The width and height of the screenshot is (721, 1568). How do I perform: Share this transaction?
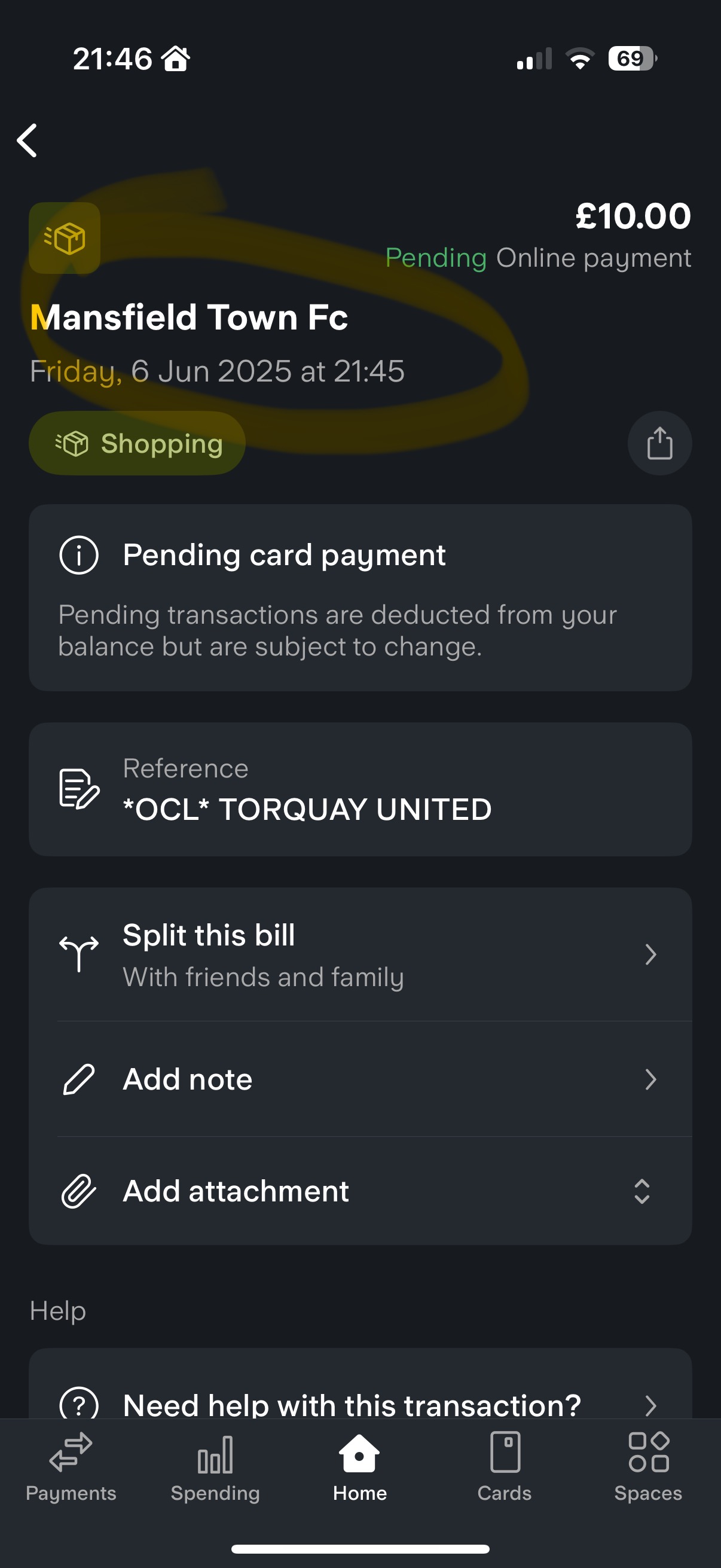click(659, 443)
